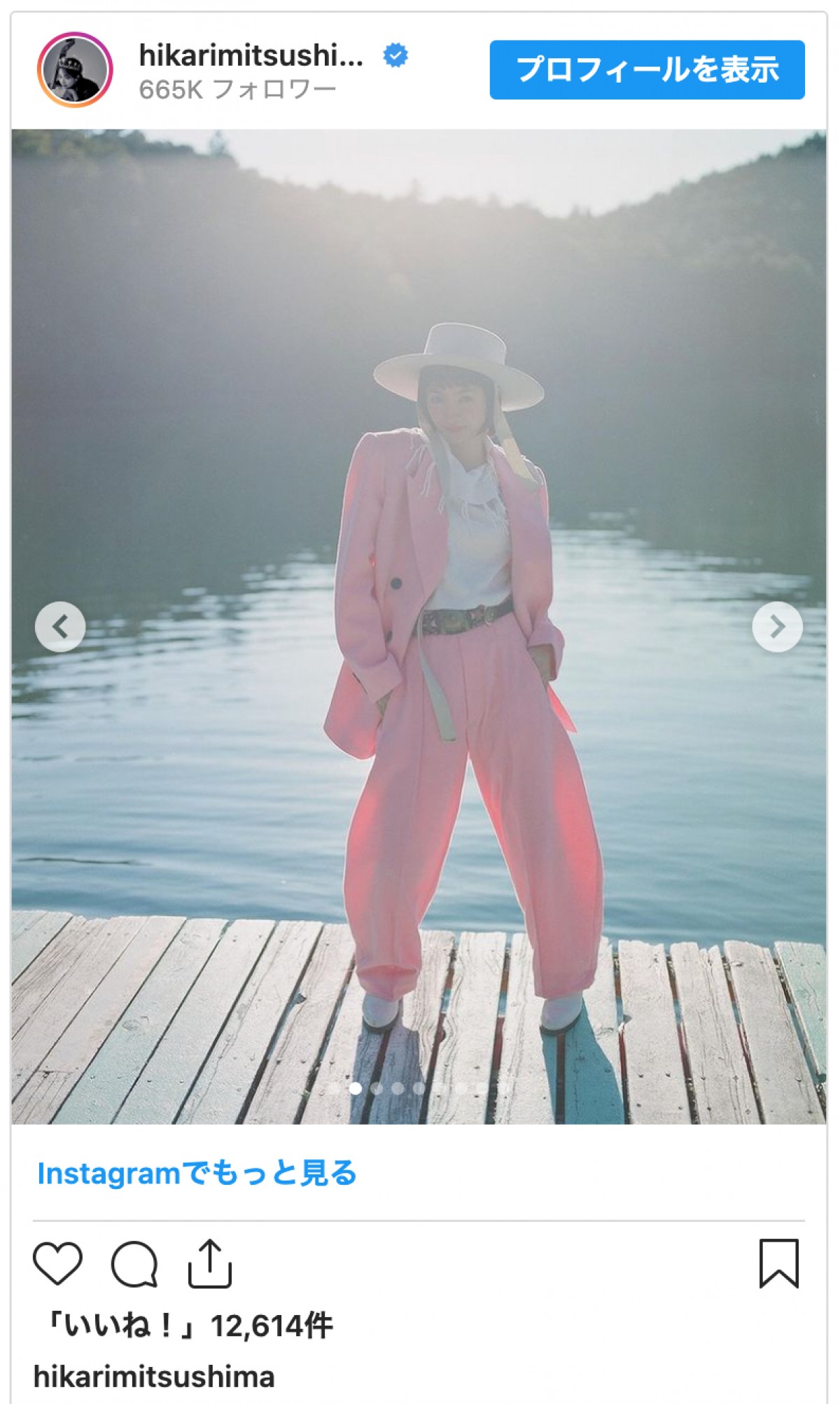This screenshot has height=1404, width=840.
Task: Save the post with the bookmark icon
Action: (x=778, y=1263)
